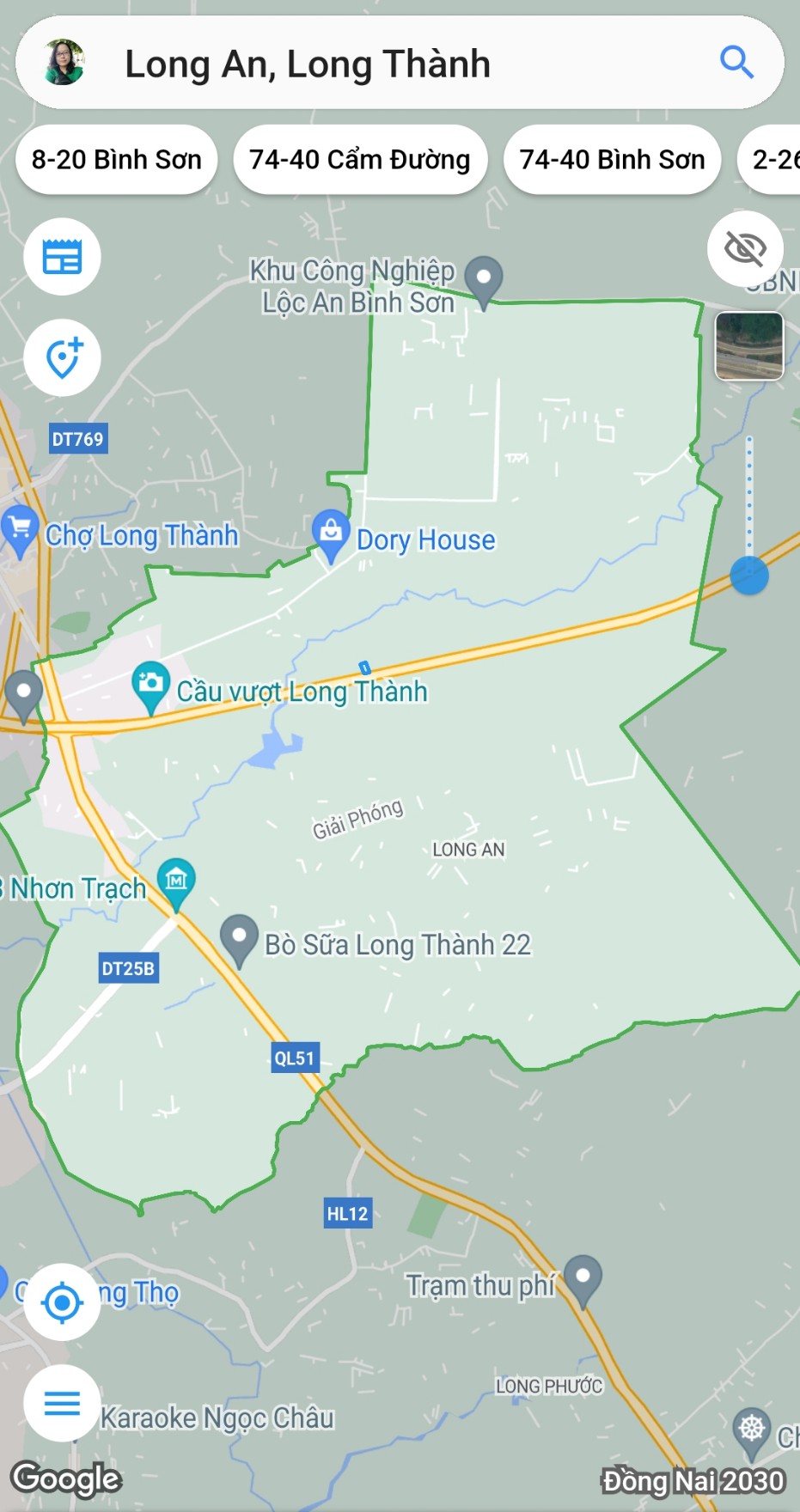The image size is (800, 1512).
Task: Open the profile avatar
Action: coord(64,63)
